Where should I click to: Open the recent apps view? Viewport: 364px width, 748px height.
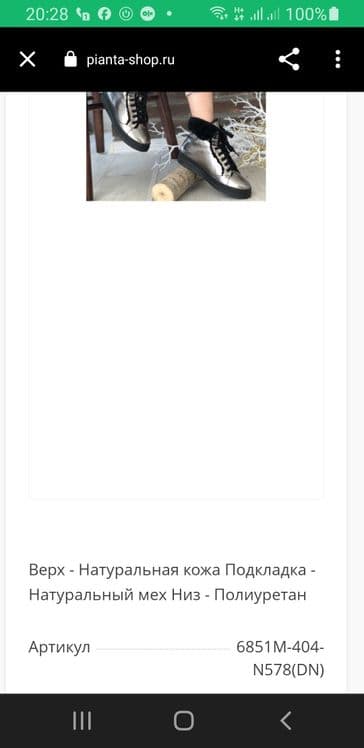pyautogui.click(x=82, y=720)
